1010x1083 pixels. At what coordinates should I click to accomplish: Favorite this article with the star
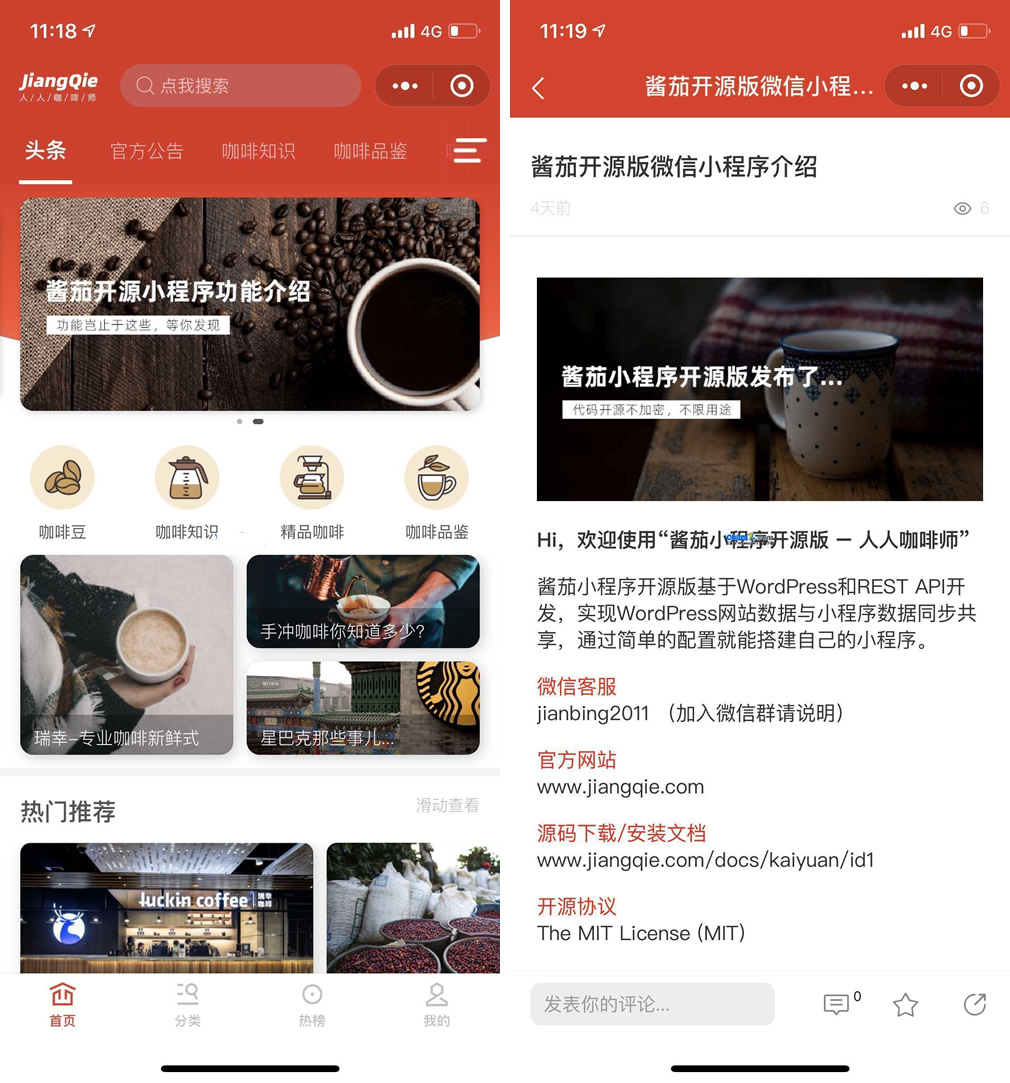(906, 1004)
